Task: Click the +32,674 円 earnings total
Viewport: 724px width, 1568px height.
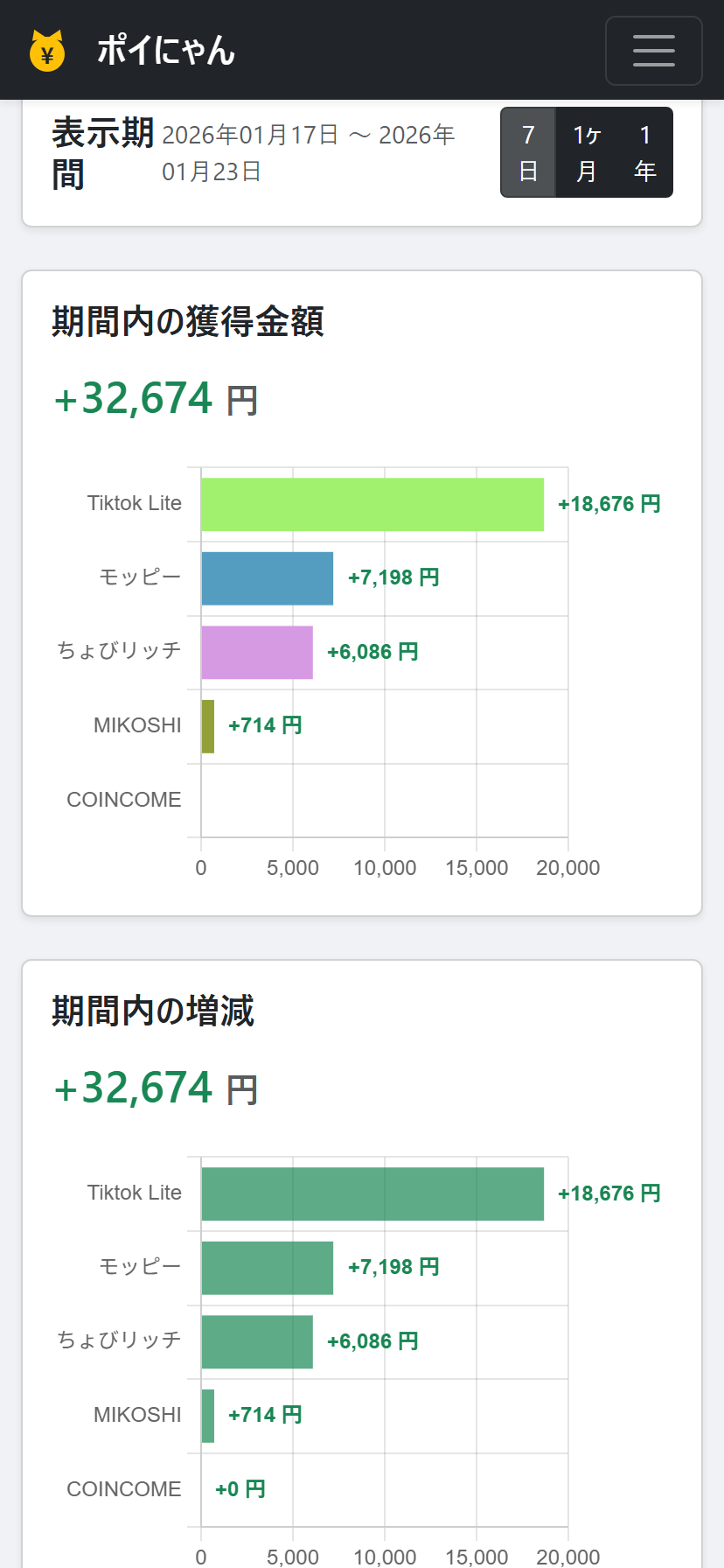Action: tap(155, 398)
